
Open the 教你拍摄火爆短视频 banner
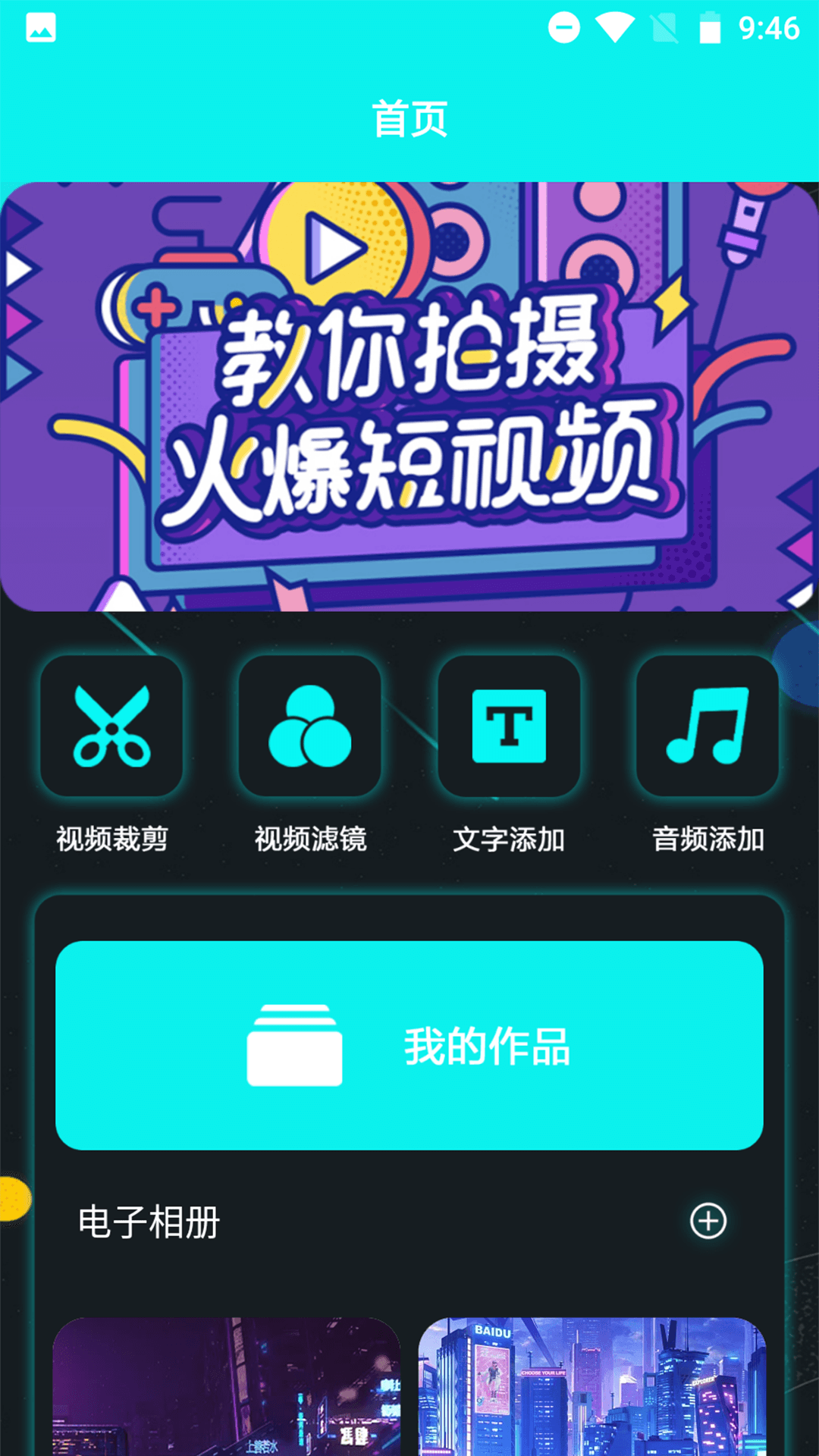coord(409,396)
